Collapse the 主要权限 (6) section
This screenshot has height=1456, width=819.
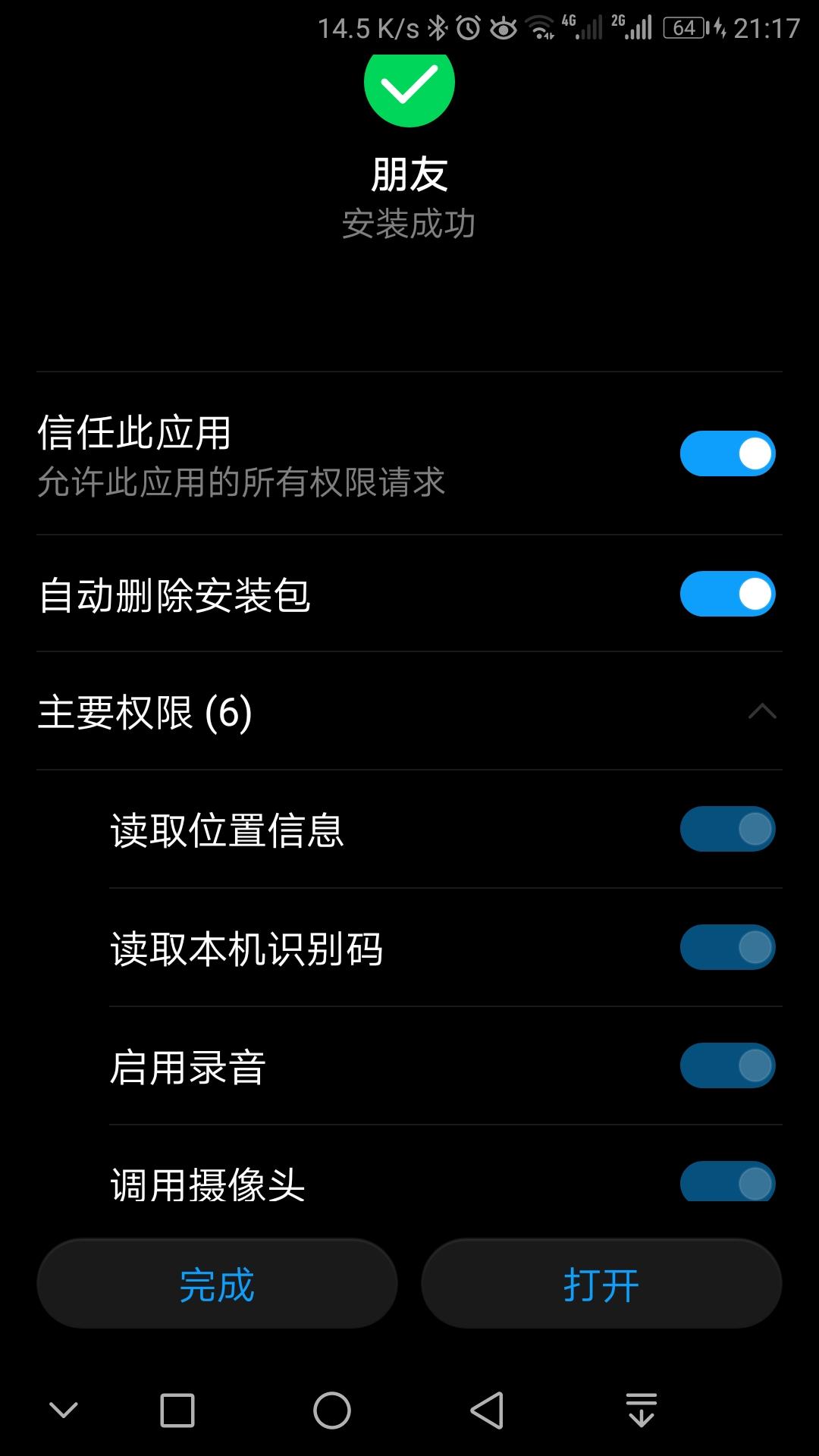tap(761, 711)
